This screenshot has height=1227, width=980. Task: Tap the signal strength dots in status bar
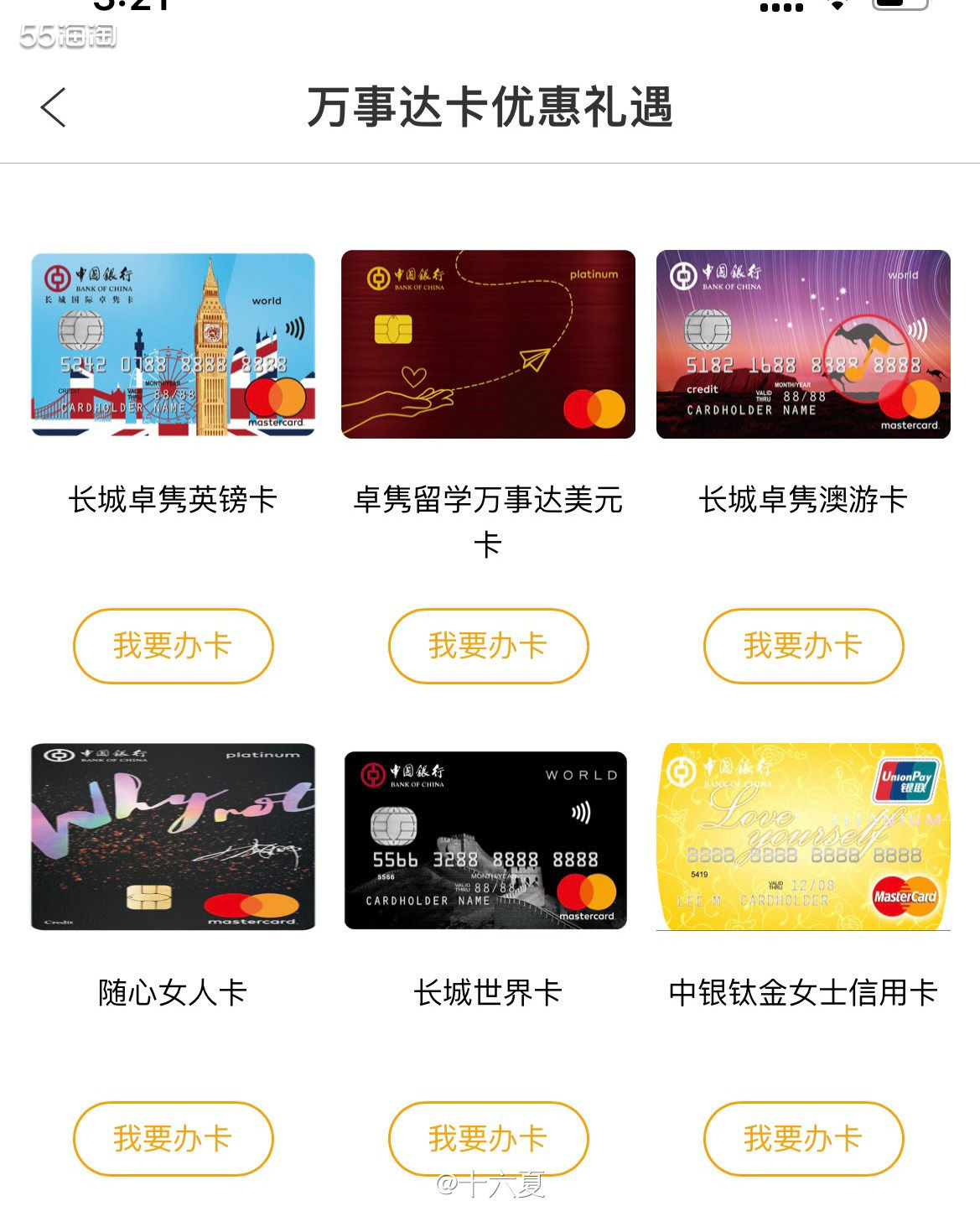point(780,10)
